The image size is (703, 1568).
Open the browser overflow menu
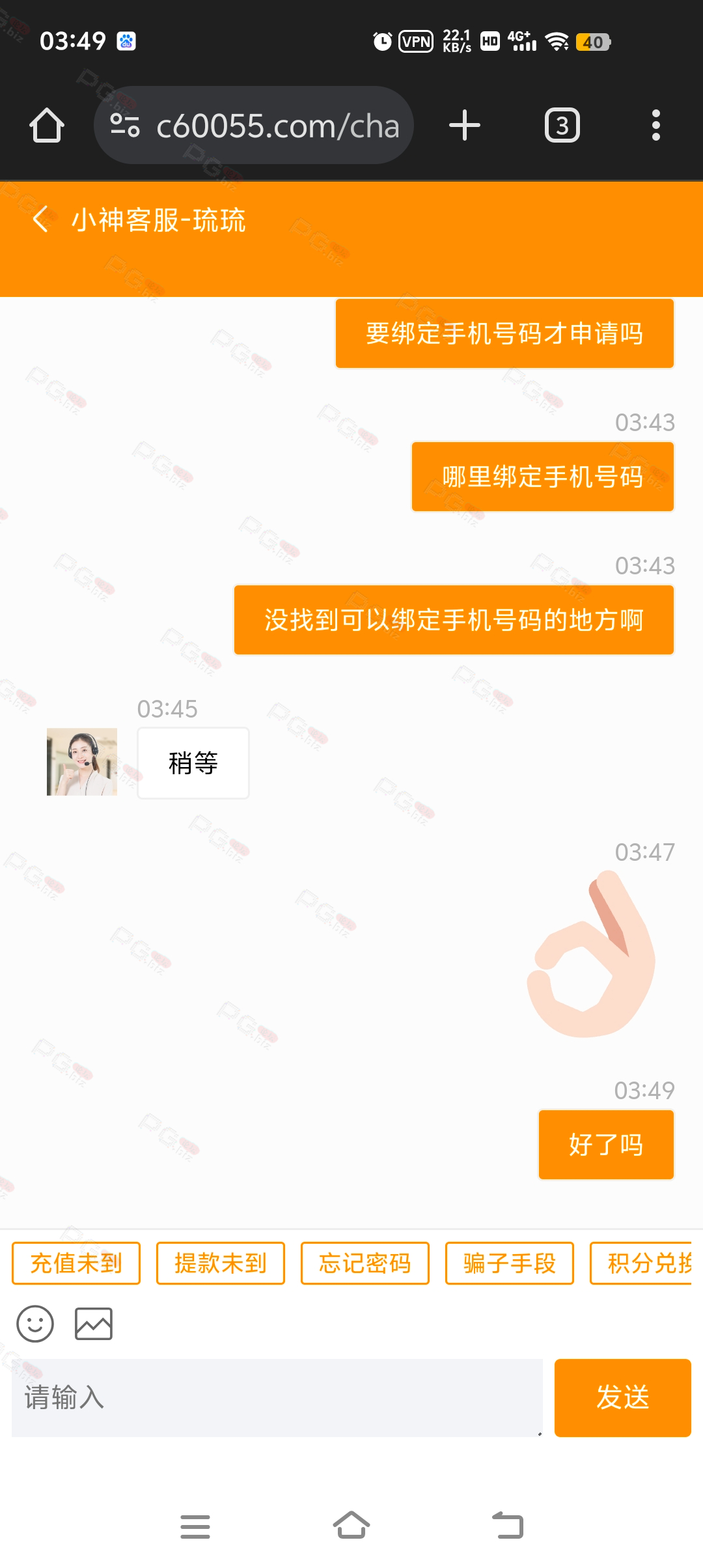[x=655, y=125]
